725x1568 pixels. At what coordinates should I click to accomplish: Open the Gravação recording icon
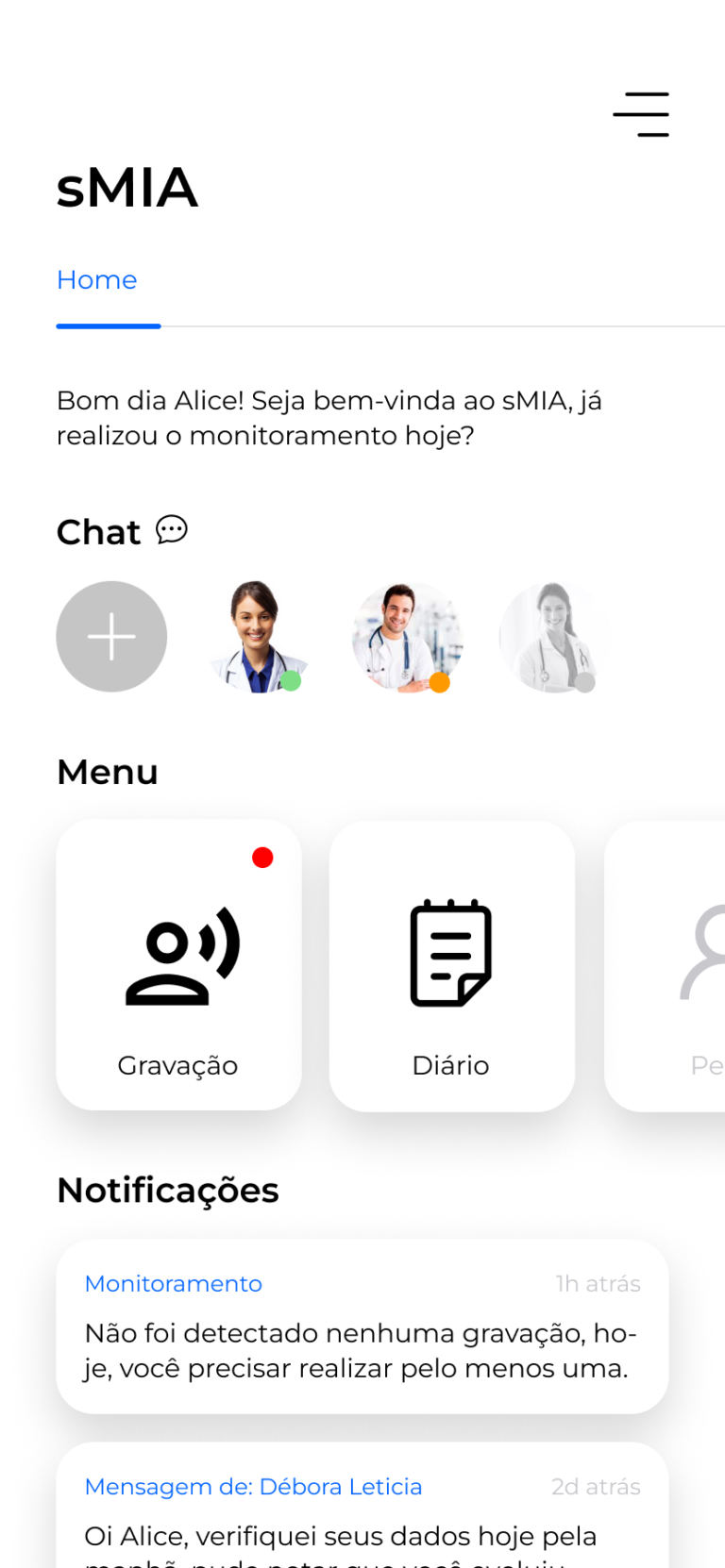click(x=179, y=953)
